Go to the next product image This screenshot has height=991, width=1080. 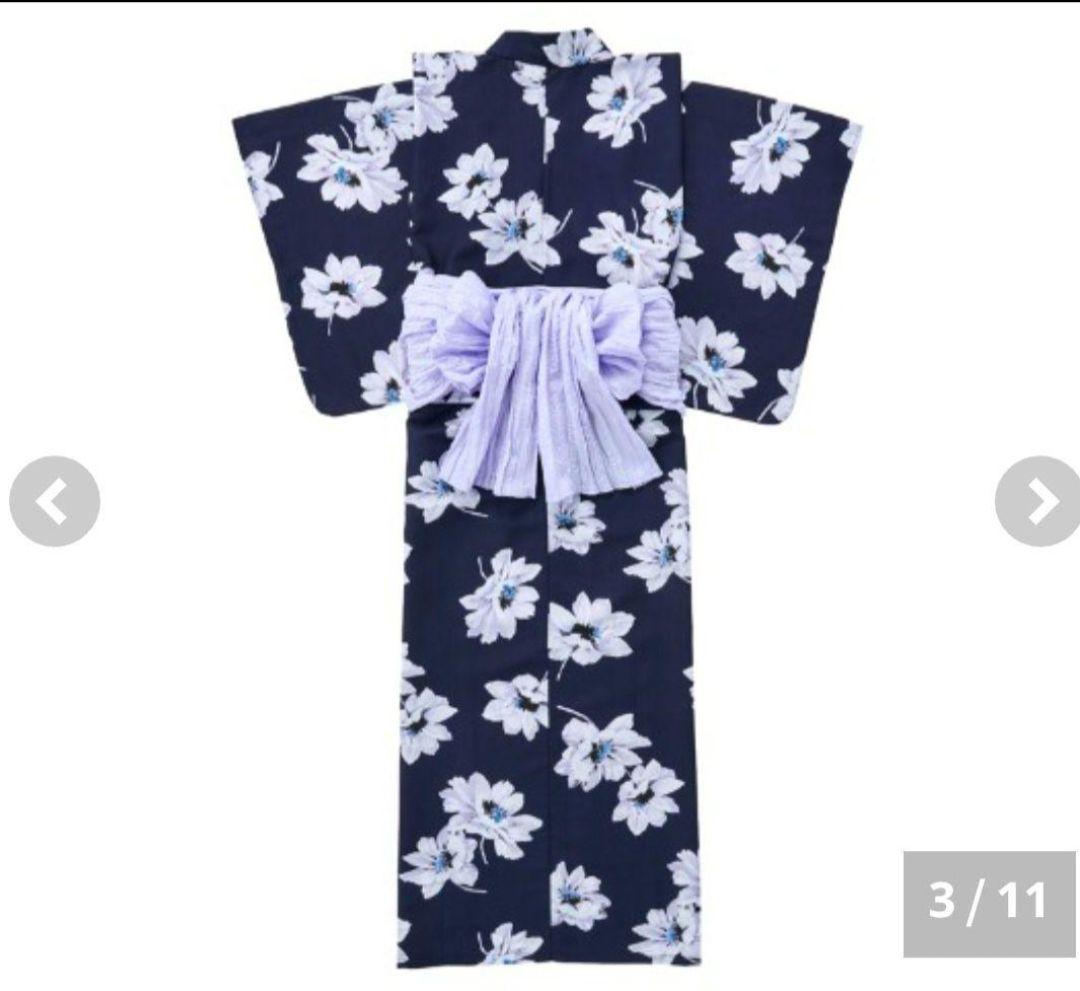1039,501
